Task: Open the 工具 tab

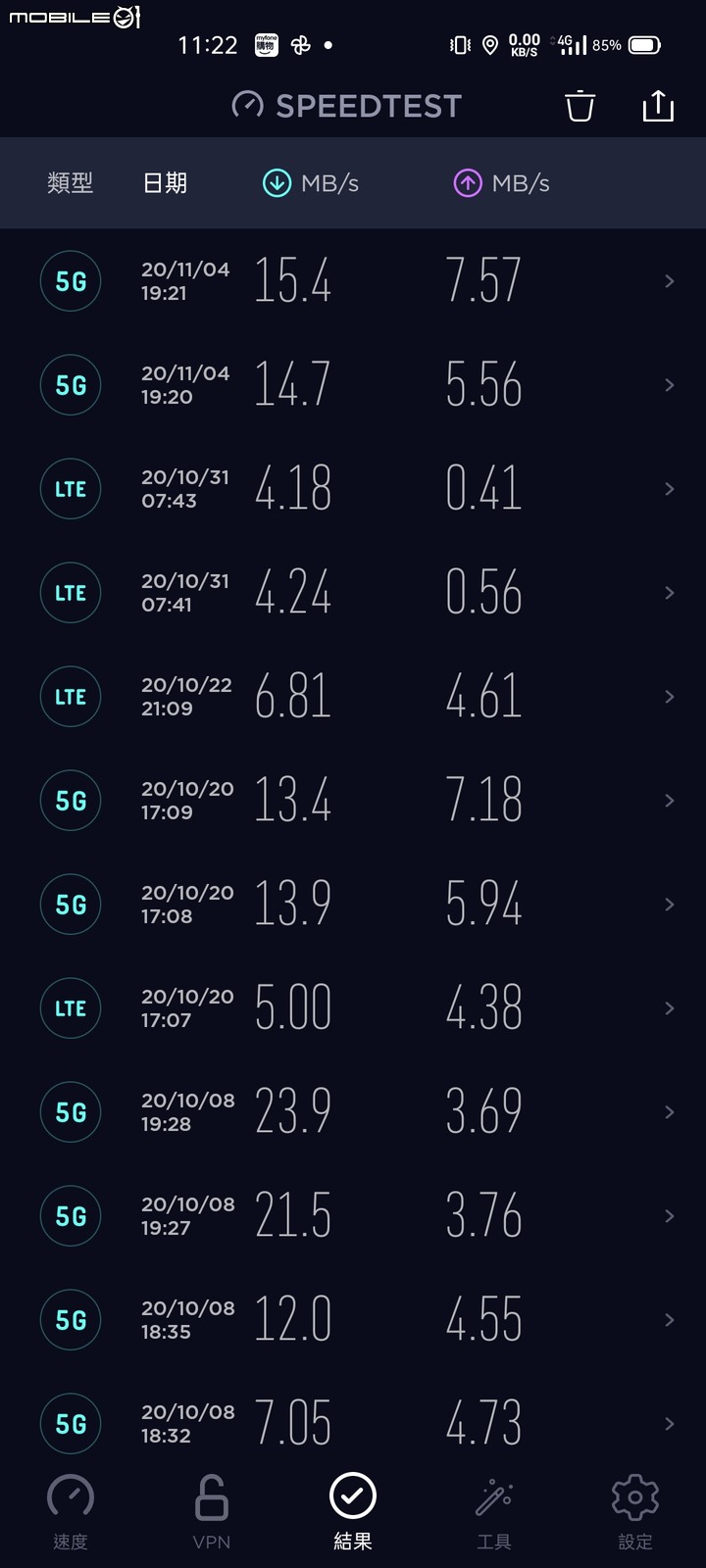Action: 494,1511
